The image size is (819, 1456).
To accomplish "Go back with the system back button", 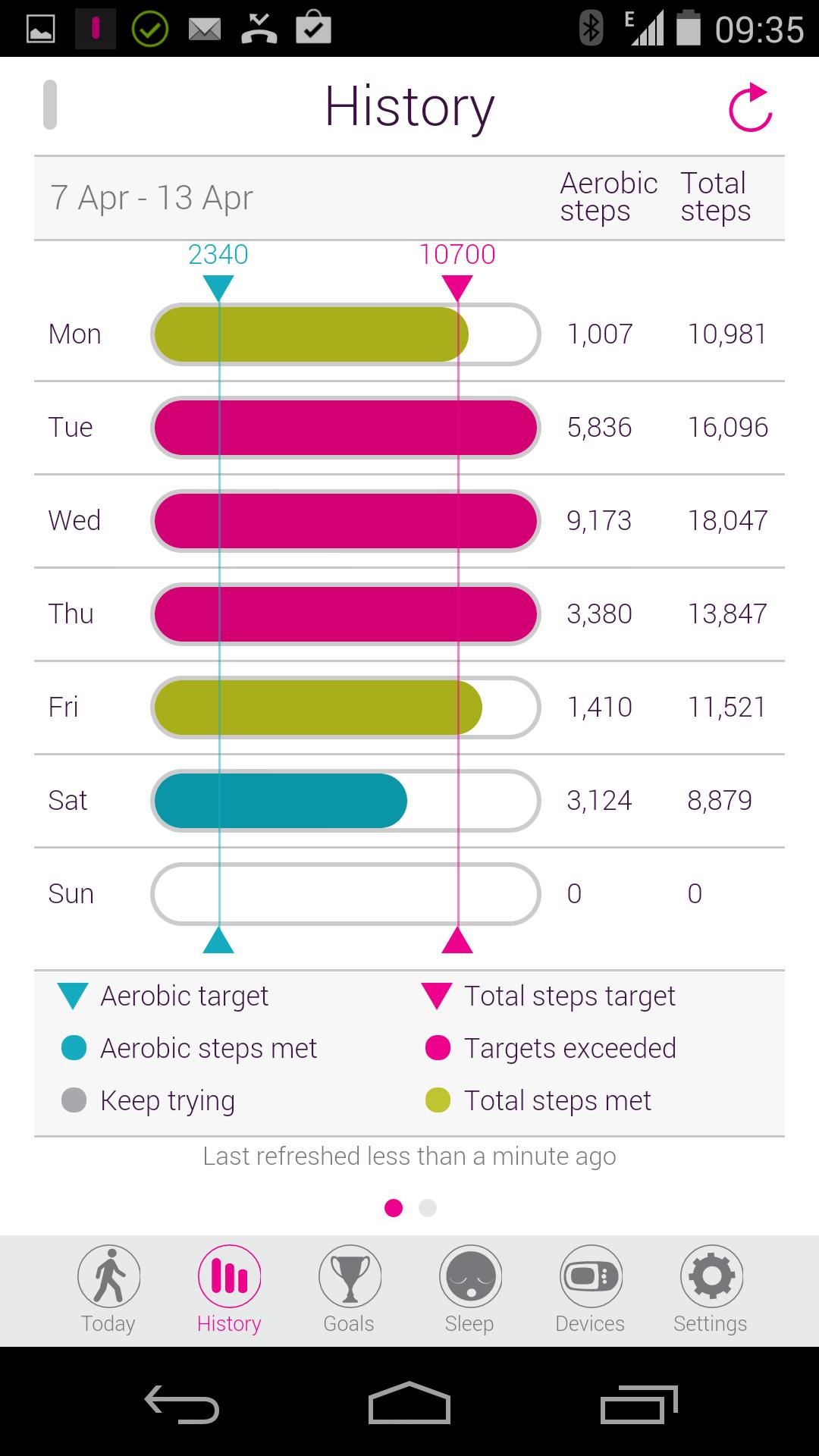I will click(x=182, y=1404).
